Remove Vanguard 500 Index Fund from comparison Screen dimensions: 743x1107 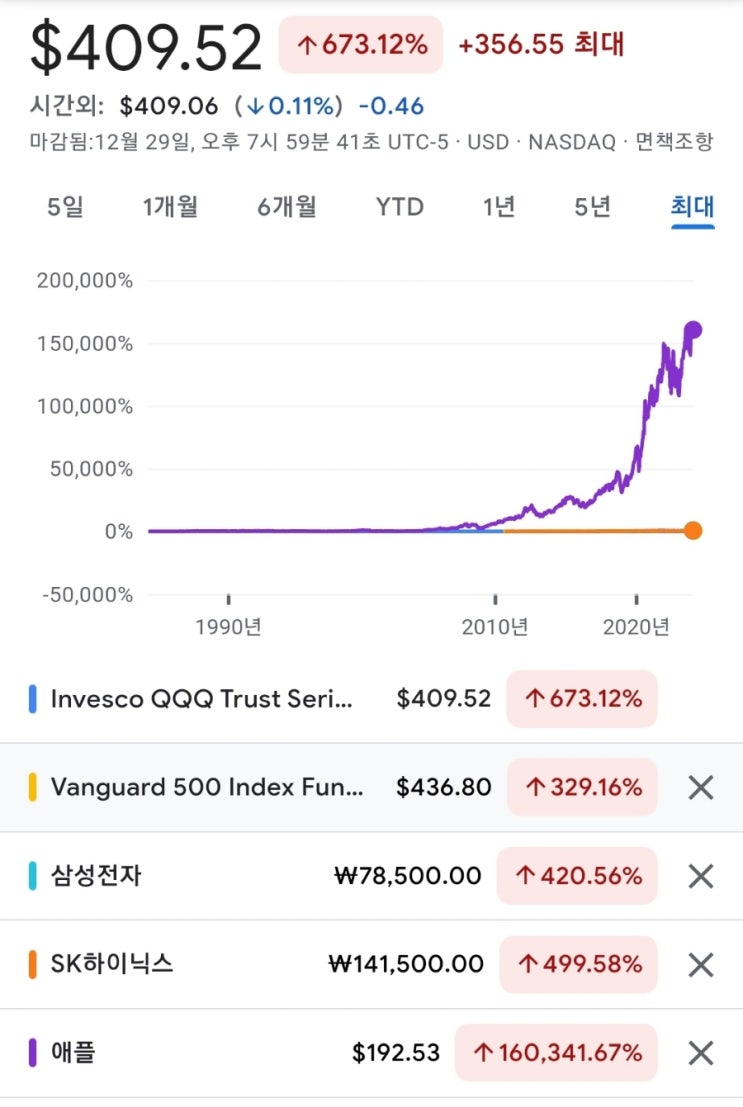[700, 787]
